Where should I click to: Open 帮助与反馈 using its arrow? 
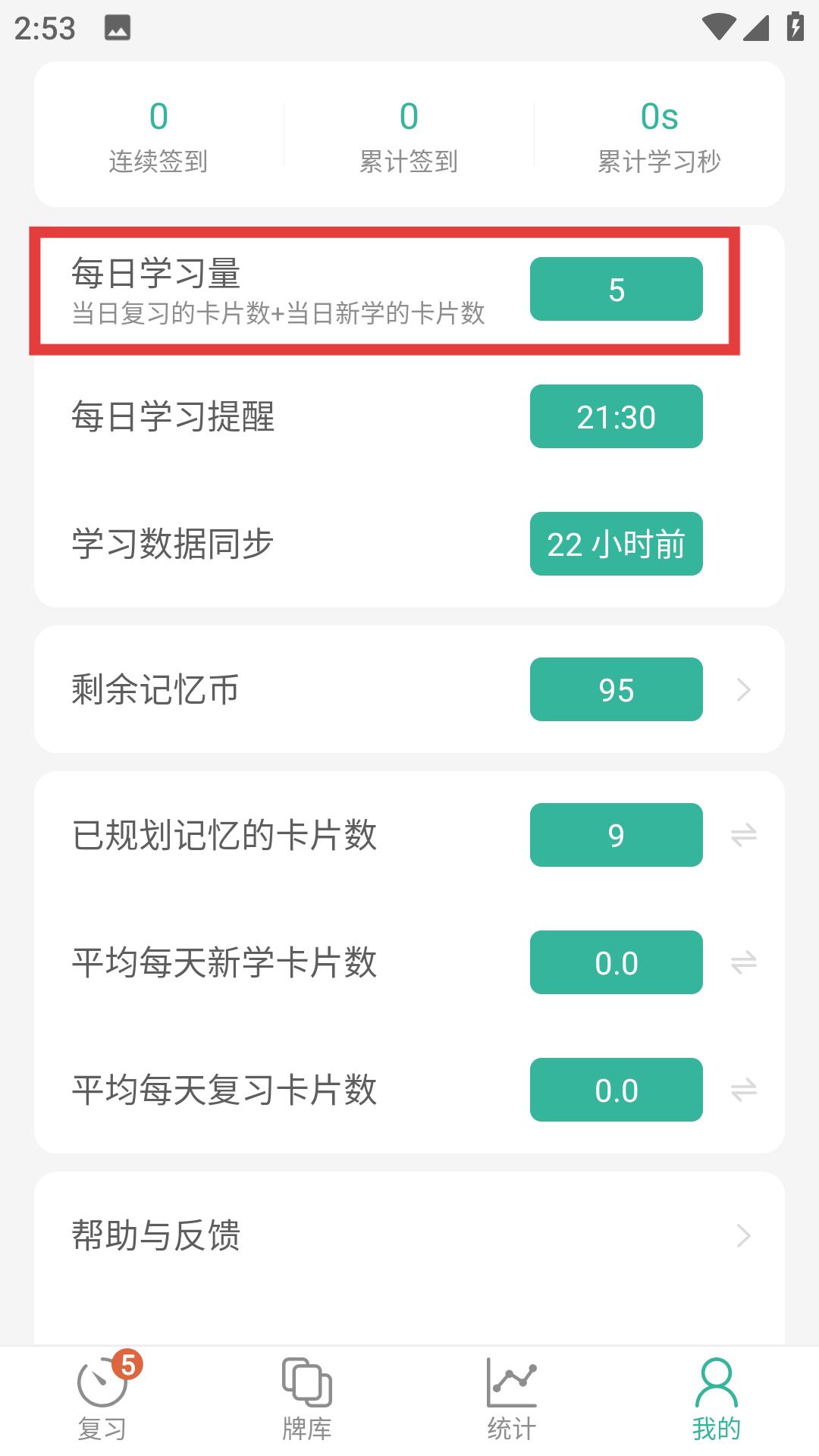743,1237
